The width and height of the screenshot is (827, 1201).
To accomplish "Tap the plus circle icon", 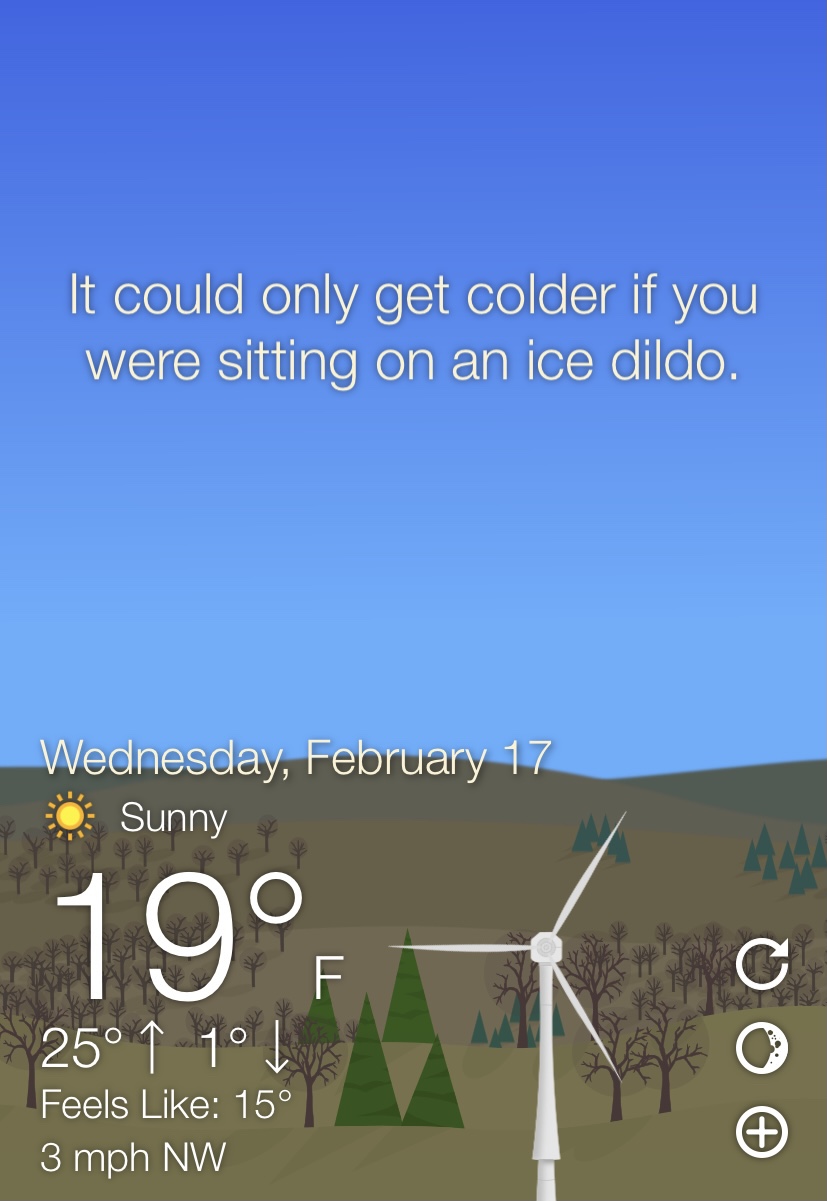I will 762,1133.
